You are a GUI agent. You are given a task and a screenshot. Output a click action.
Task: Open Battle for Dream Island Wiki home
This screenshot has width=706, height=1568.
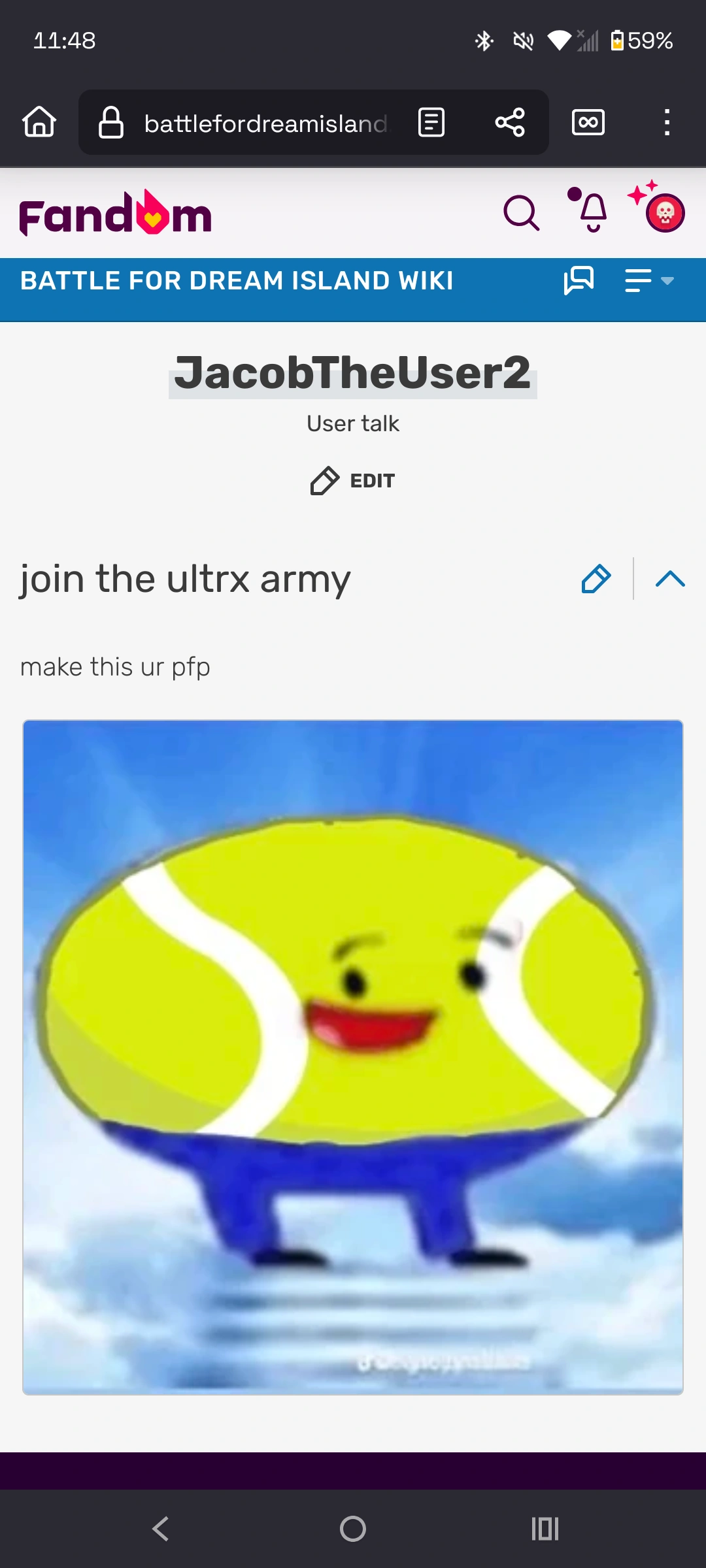click(237, 281)
